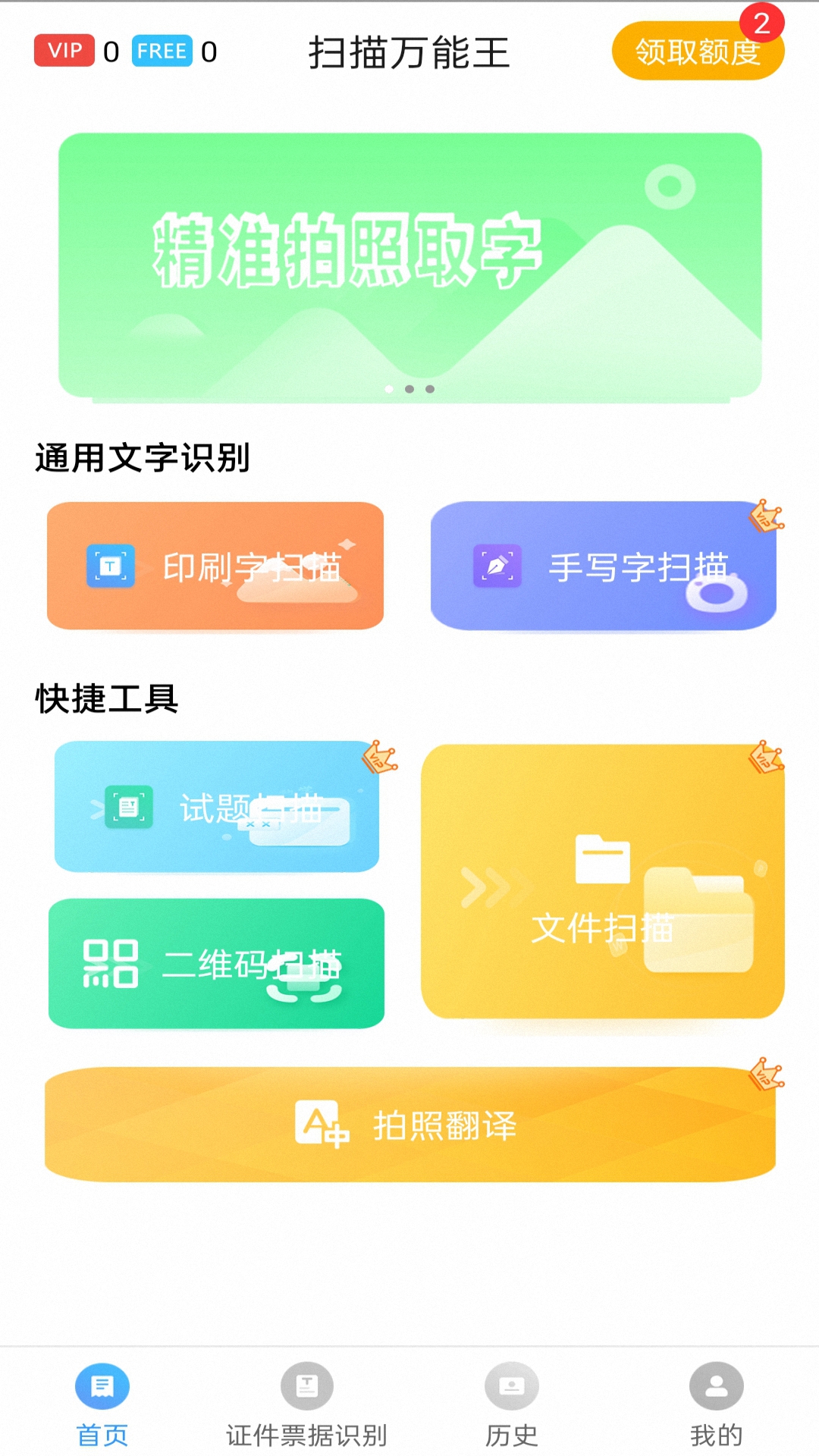Open 拍照翻译 photo translation tool
This screenshot has height=1456, width=819.
point(411,1125)
